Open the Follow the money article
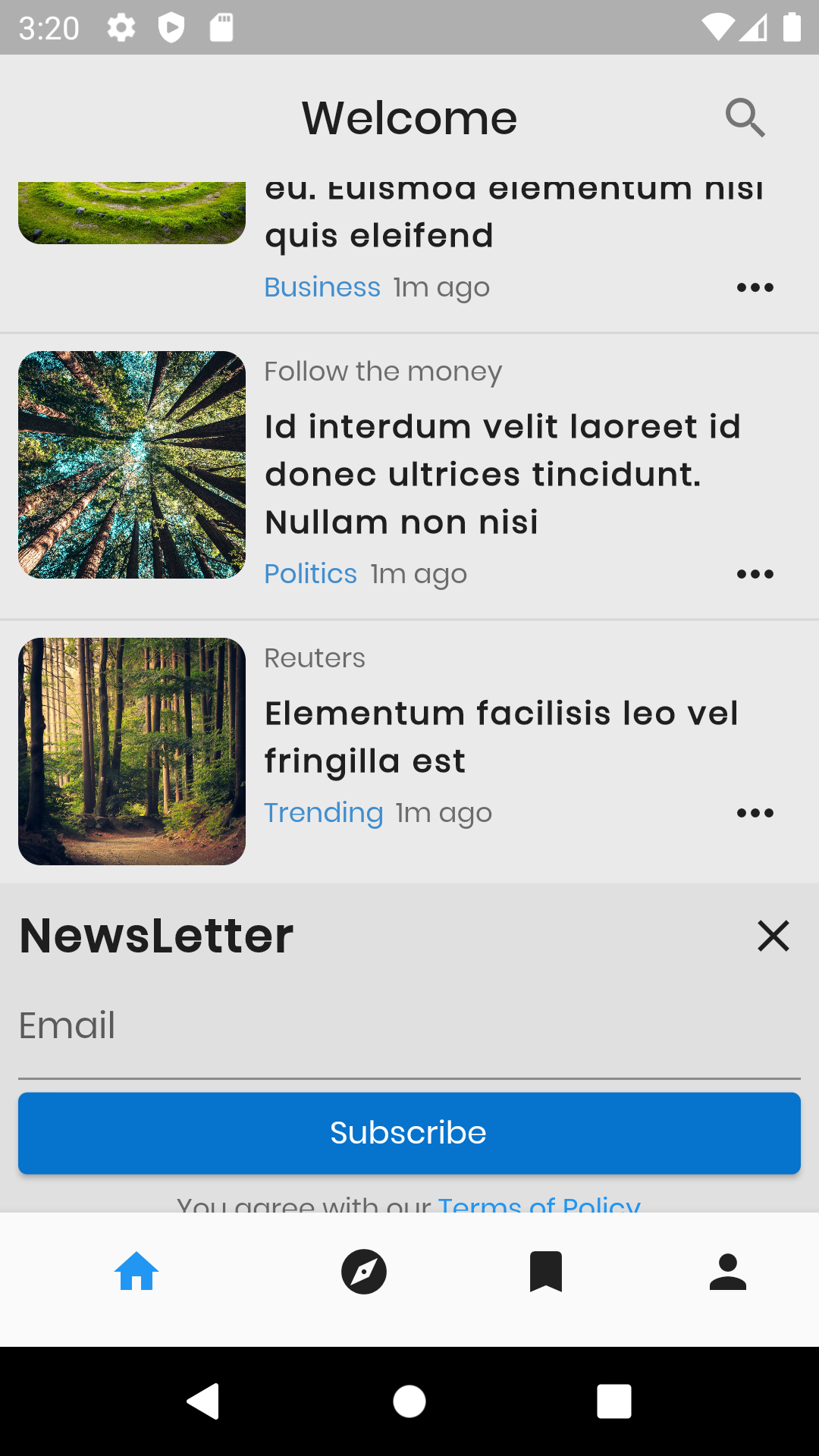 pos(502,474)
